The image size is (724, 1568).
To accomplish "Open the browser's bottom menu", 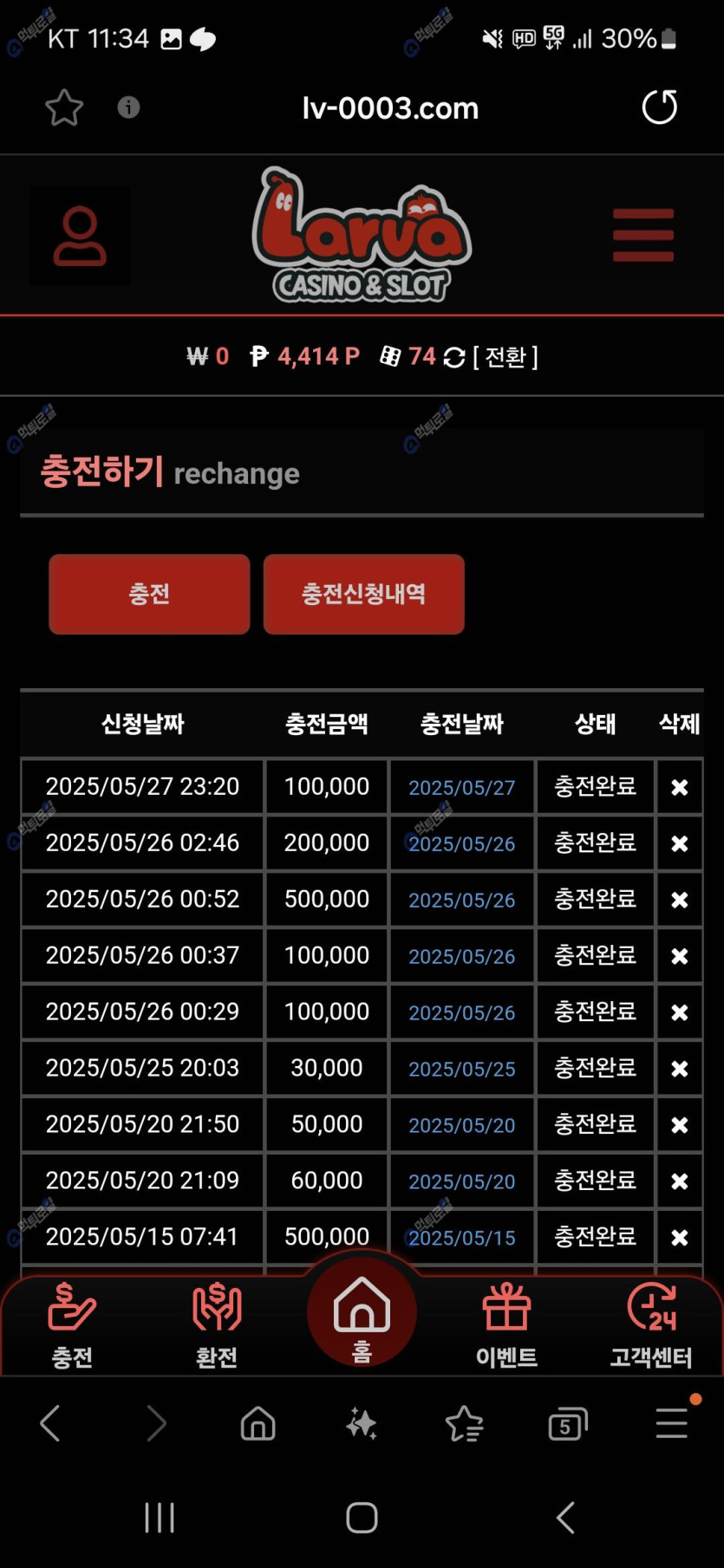I will 672,1424.
